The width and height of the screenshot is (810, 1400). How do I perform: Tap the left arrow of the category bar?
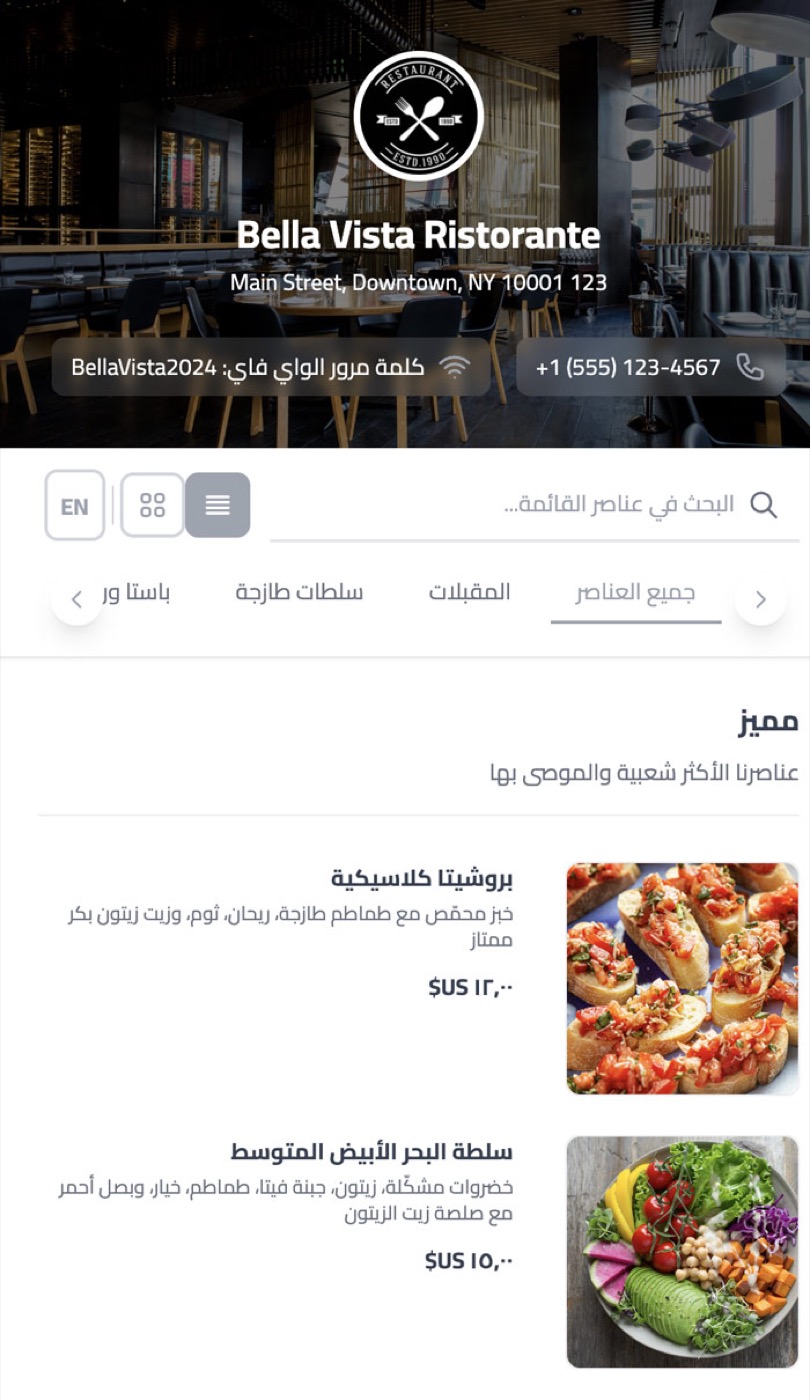tap(77, 600)
